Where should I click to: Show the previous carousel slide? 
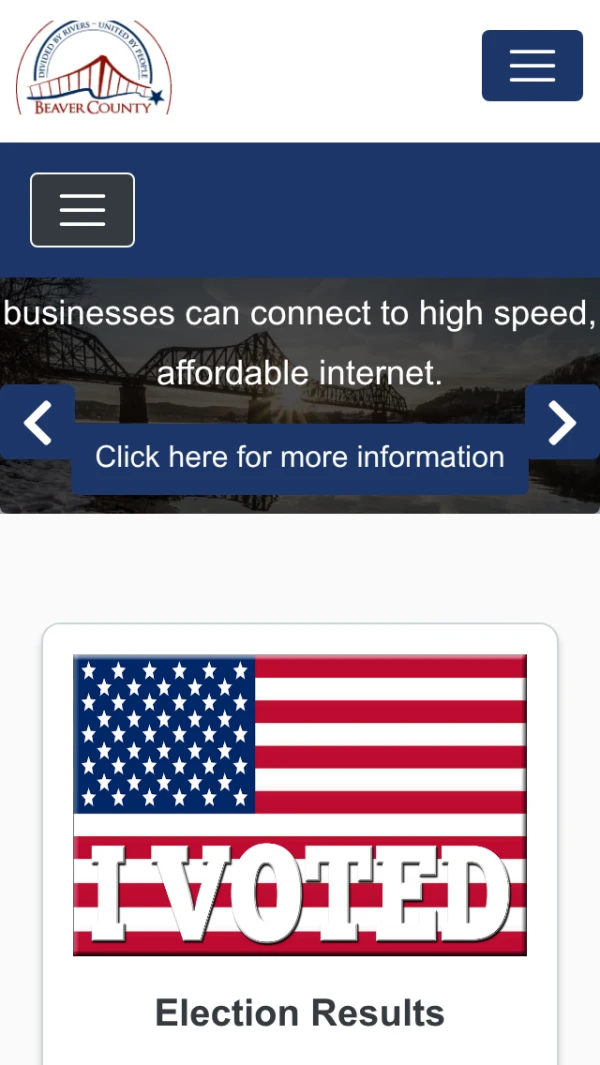coord(37,422)
